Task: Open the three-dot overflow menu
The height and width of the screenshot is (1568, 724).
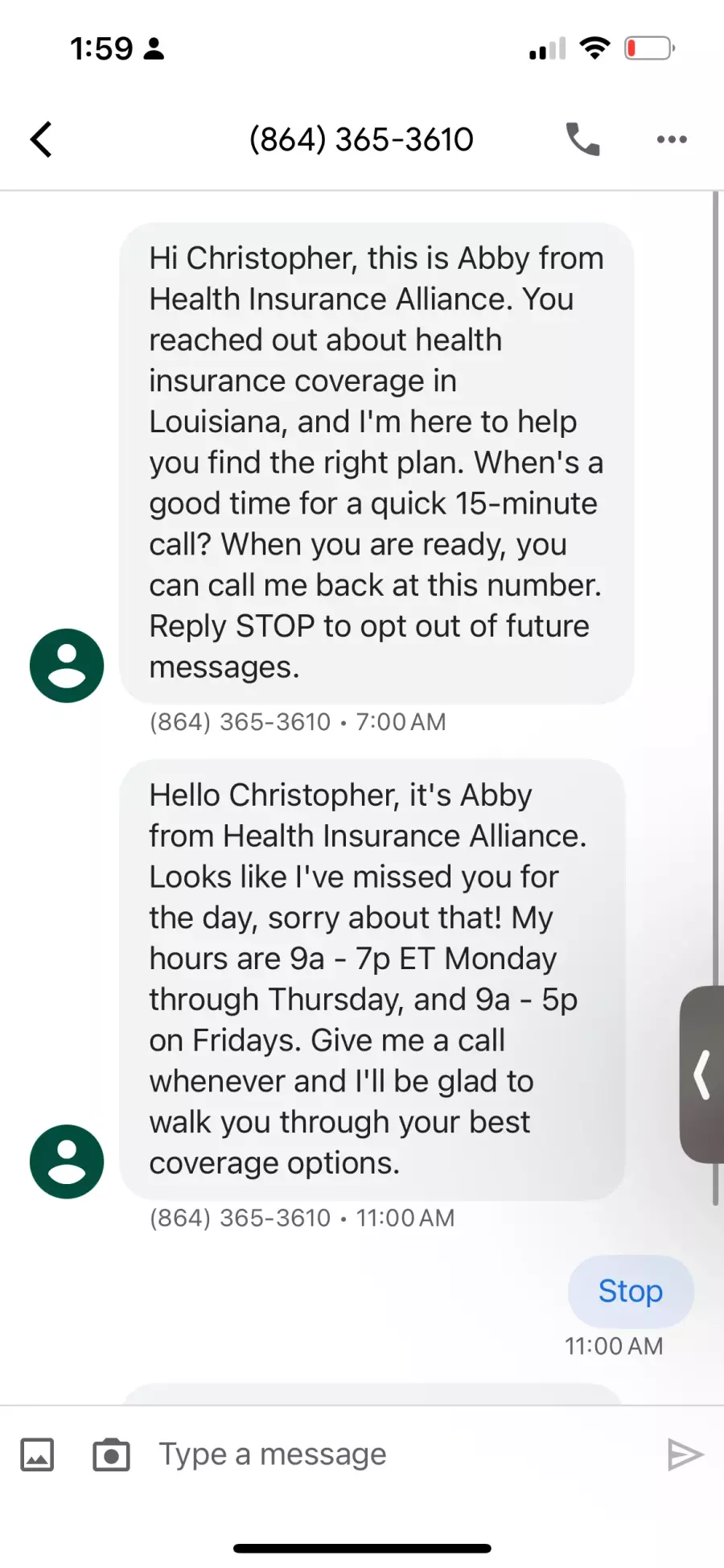Action: tap(671, 139)
